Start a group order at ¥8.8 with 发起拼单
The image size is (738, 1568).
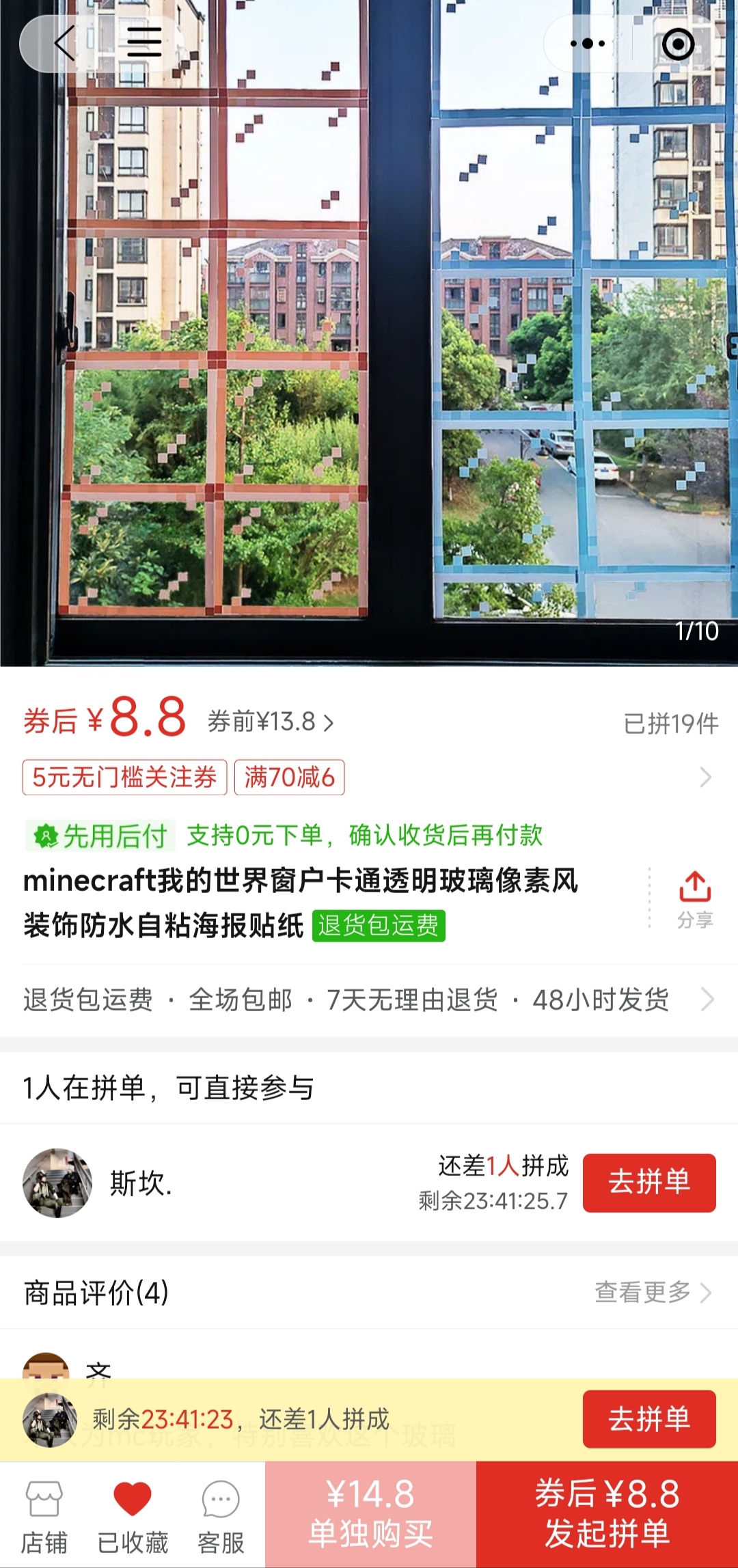point(607,1514)
